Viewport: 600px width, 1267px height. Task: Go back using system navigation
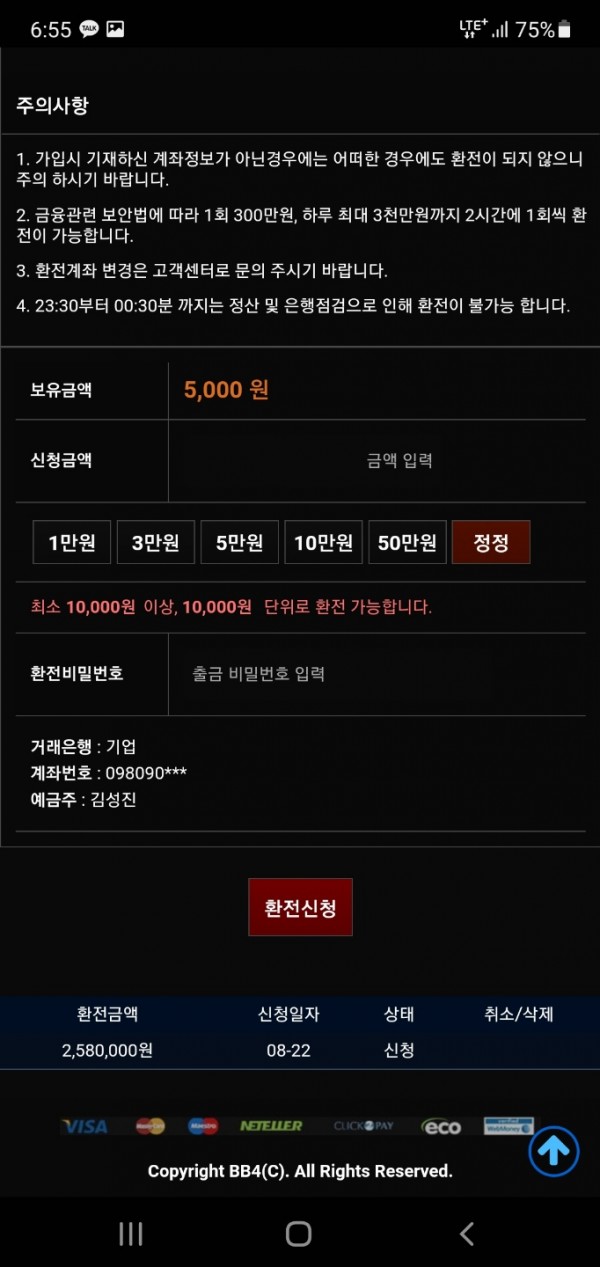click(466, 1234)
